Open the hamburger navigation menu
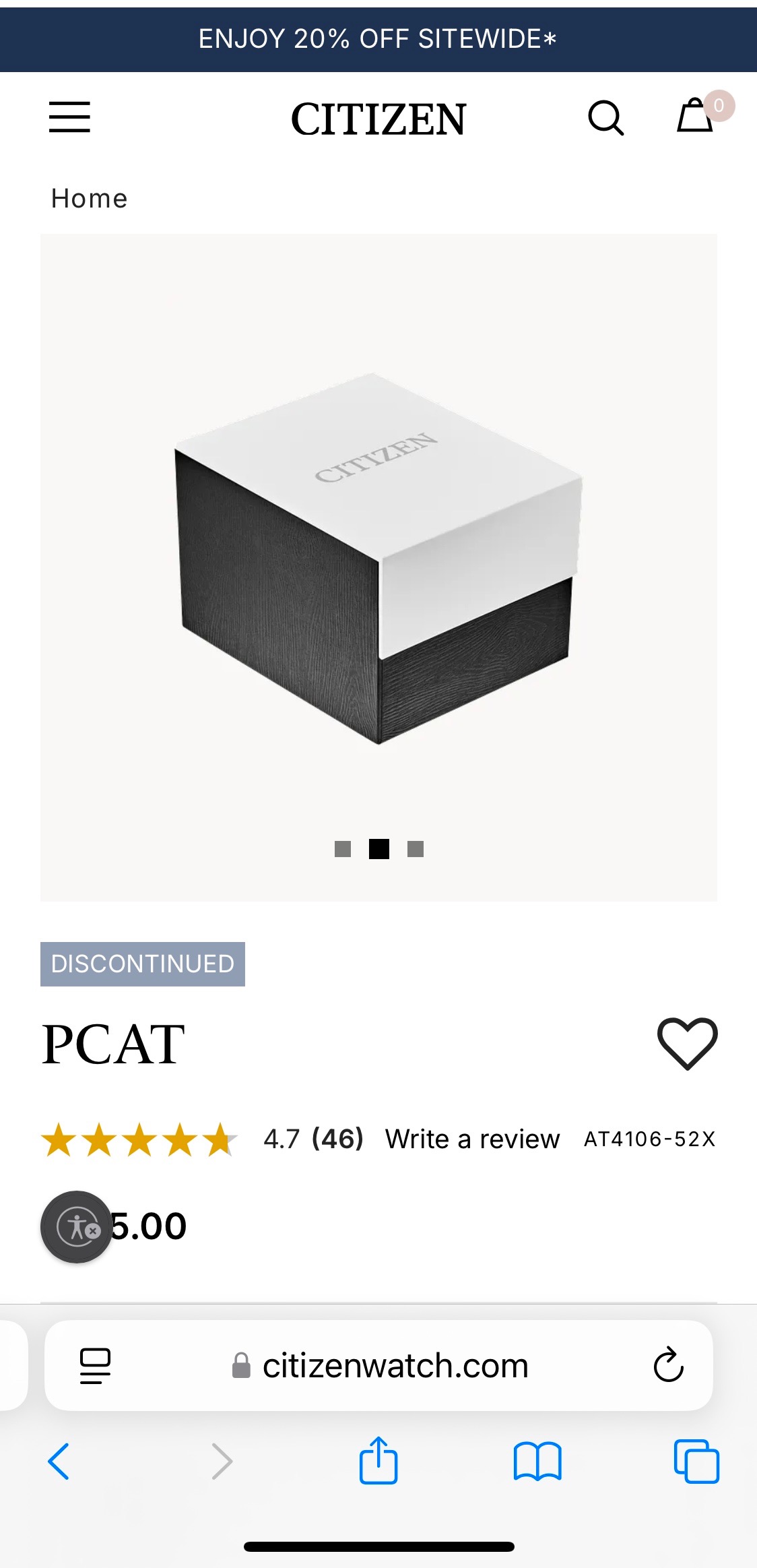757x1568 pixels. (69, 118)
